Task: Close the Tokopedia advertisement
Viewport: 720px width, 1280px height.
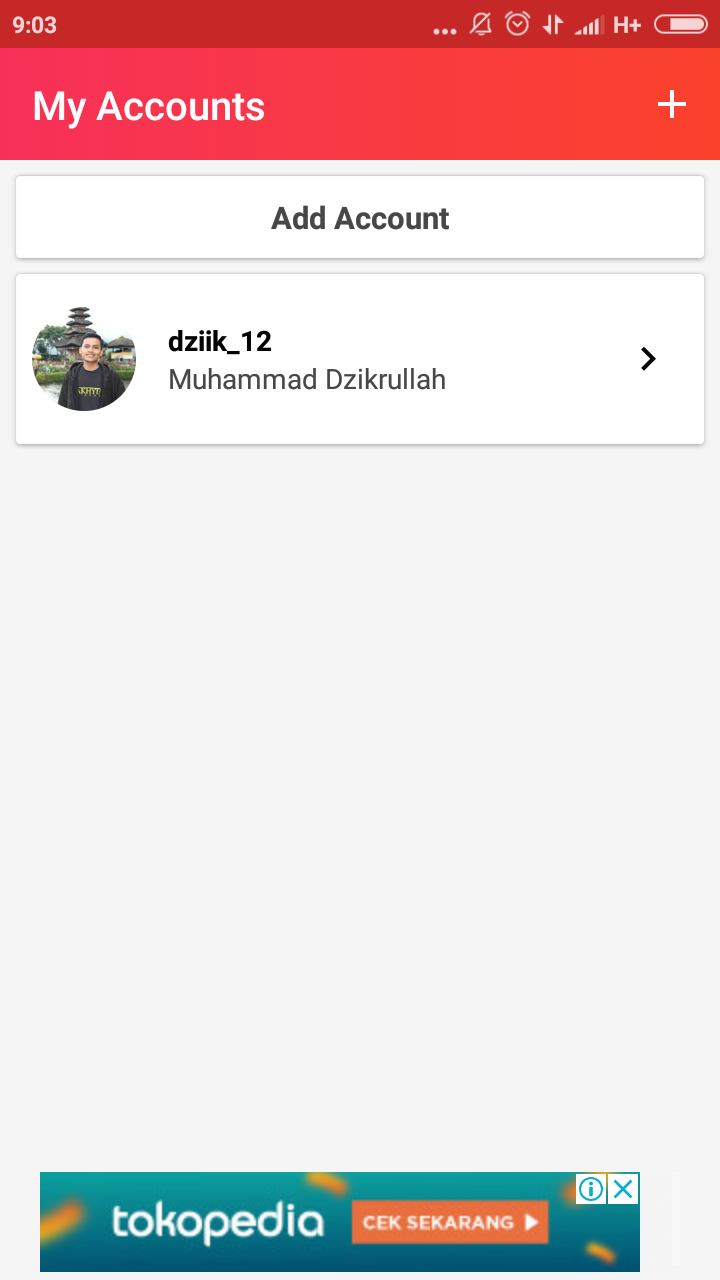Action: [623, 1189]
